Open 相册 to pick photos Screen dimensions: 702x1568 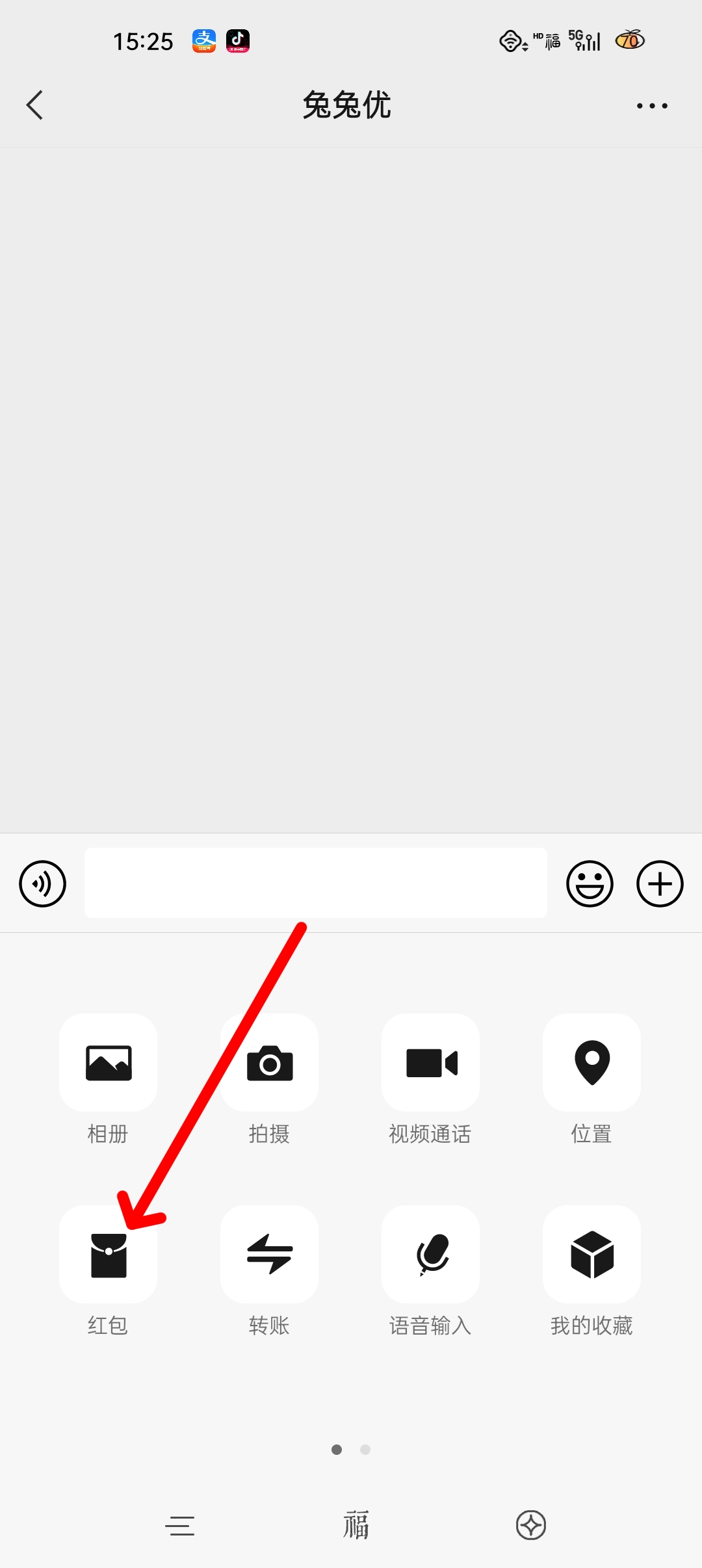click(108, 1062)
